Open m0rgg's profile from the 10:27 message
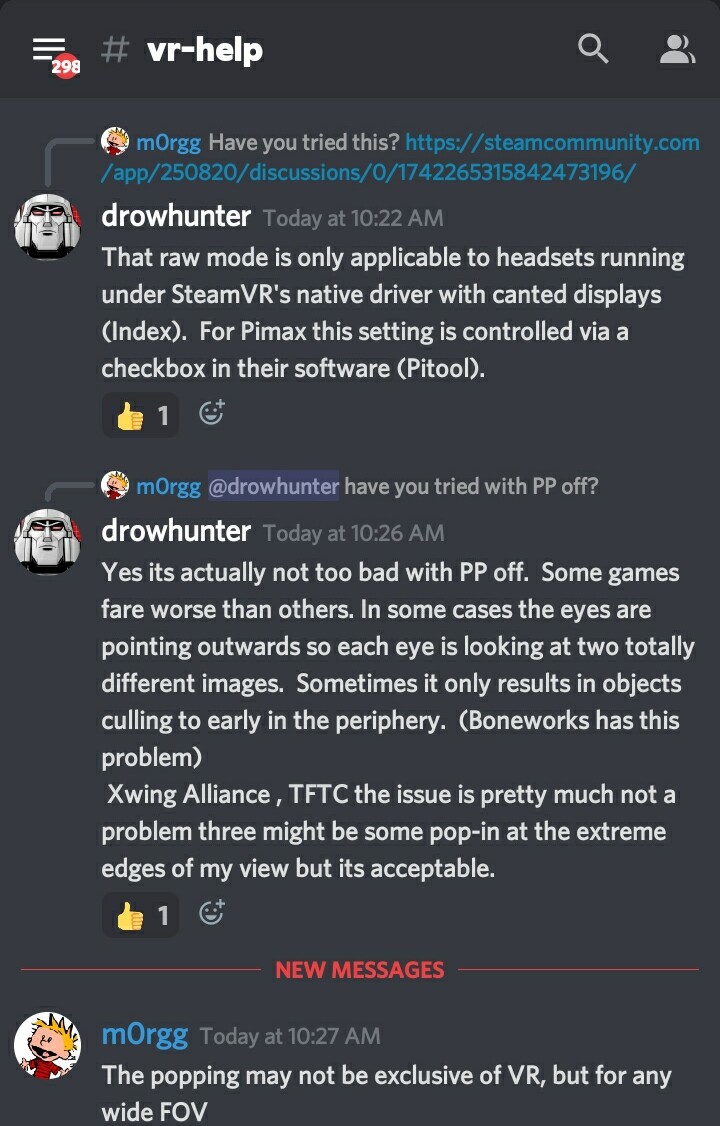The width and height of the screenshot is (720, 1126). pos(144,1034)
